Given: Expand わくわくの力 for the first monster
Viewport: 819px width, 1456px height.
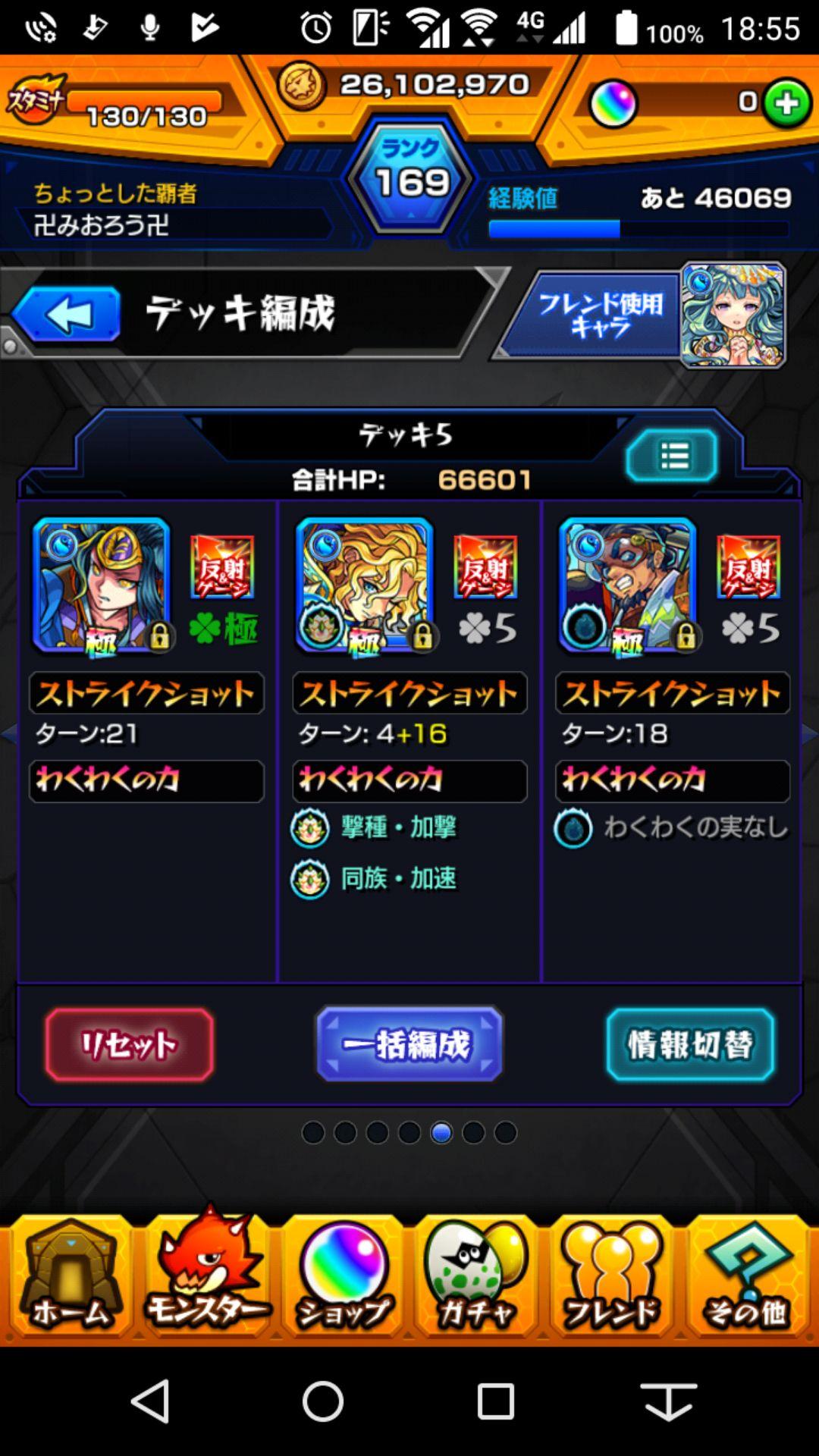Looking at the screenshot, I should (146, 780).
